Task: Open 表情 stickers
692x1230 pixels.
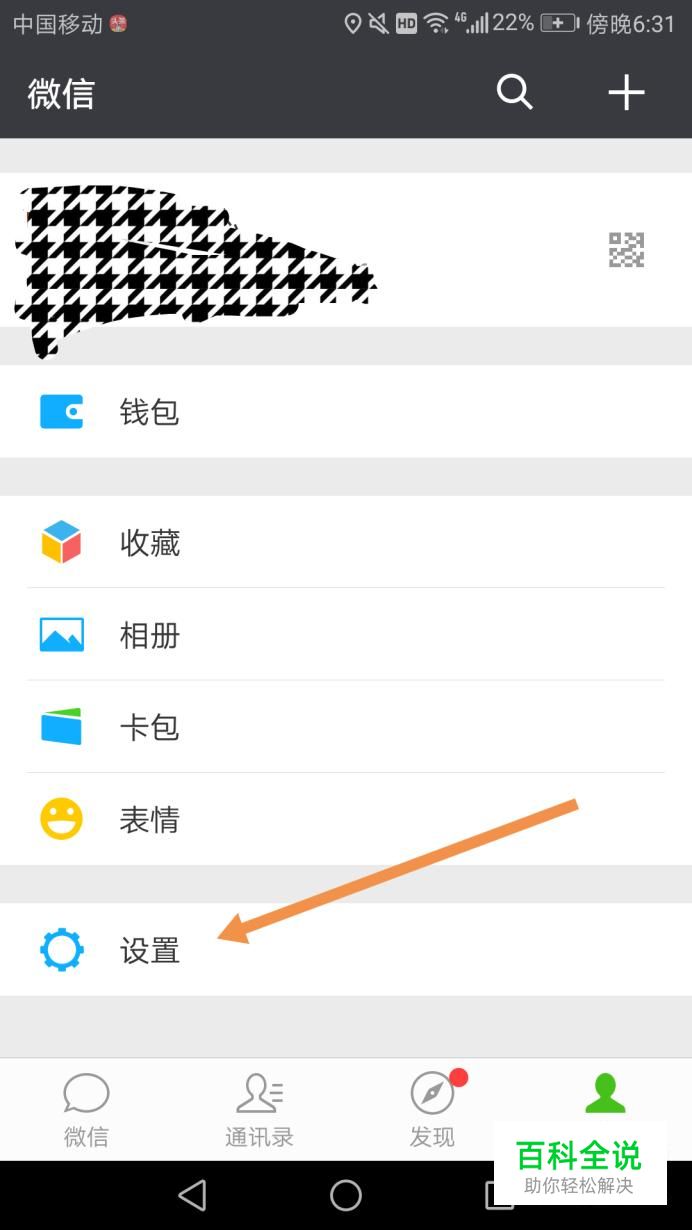Action: [x=150, y=820]
